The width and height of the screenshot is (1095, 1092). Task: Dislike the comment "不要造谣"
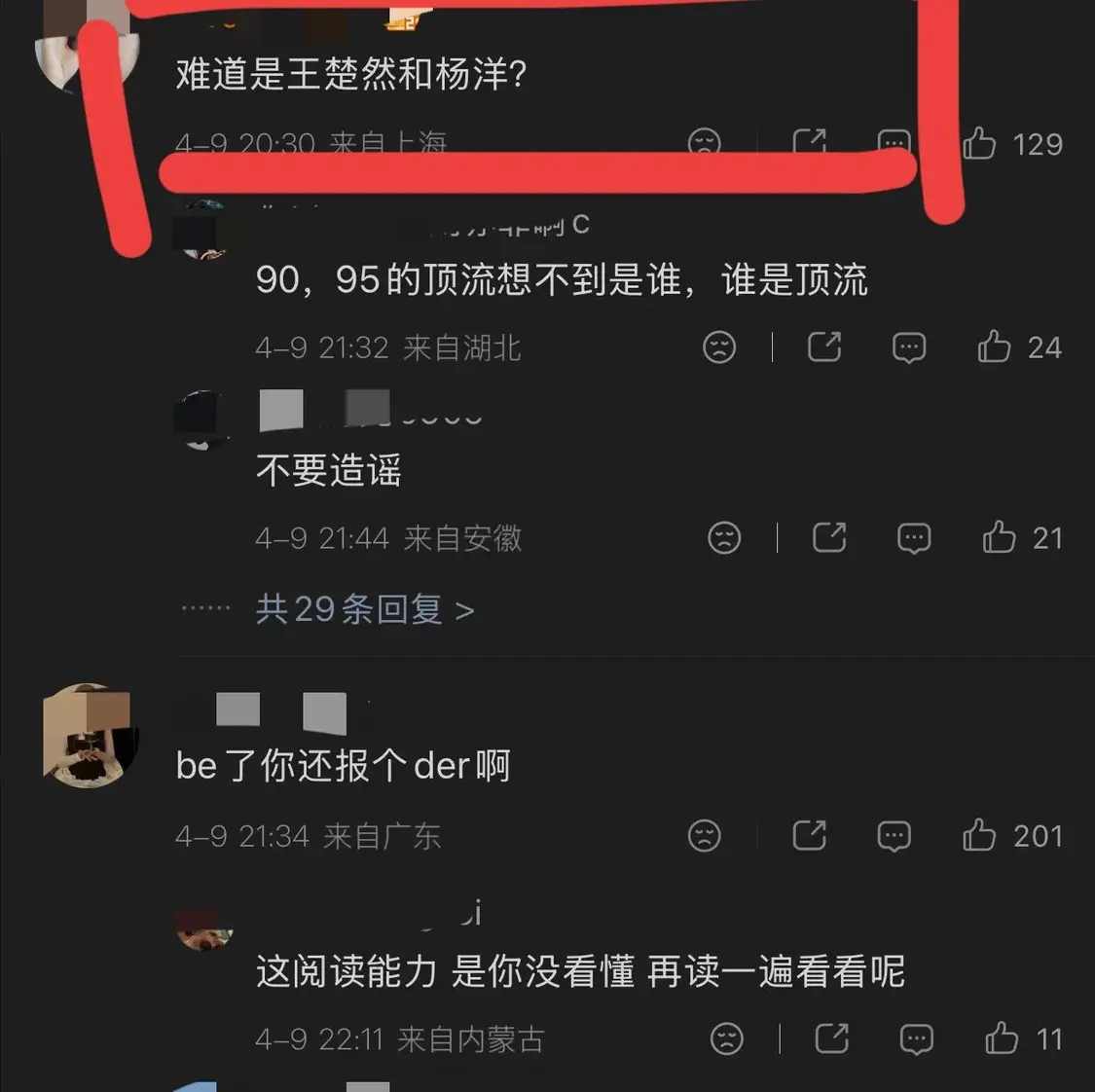[x=724, y=537]
